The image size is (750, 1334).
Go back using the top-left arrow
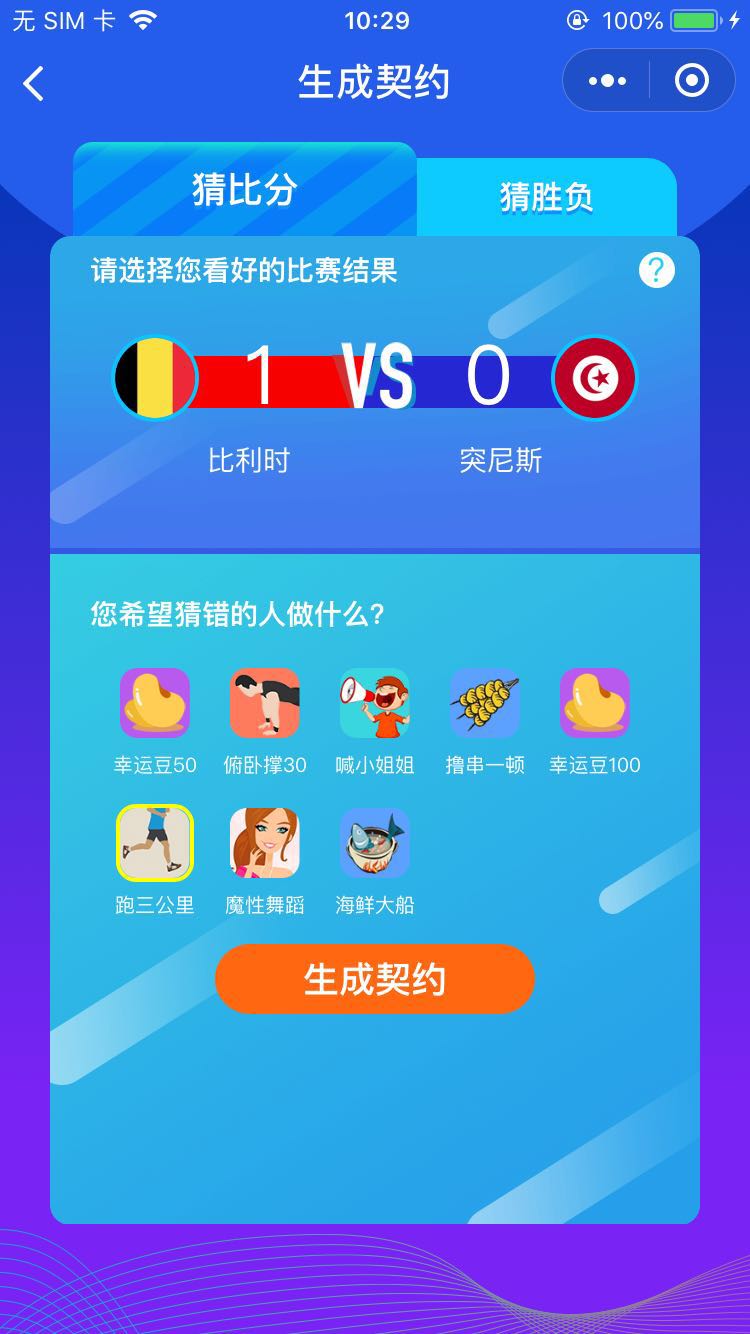(34, 84)
